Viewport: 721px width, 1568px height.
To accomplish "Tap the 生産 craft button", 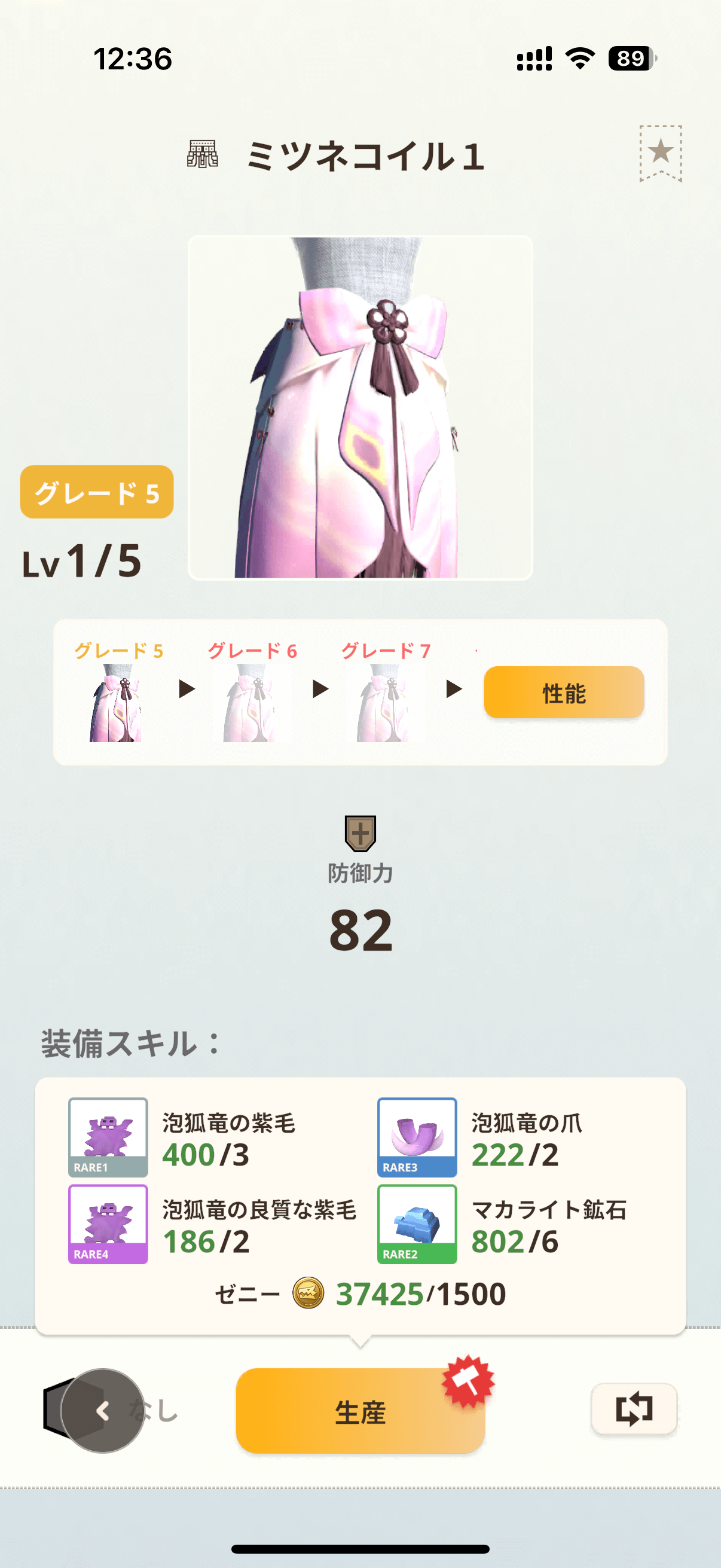I will pyautogui.click(x=359, y=1411).
